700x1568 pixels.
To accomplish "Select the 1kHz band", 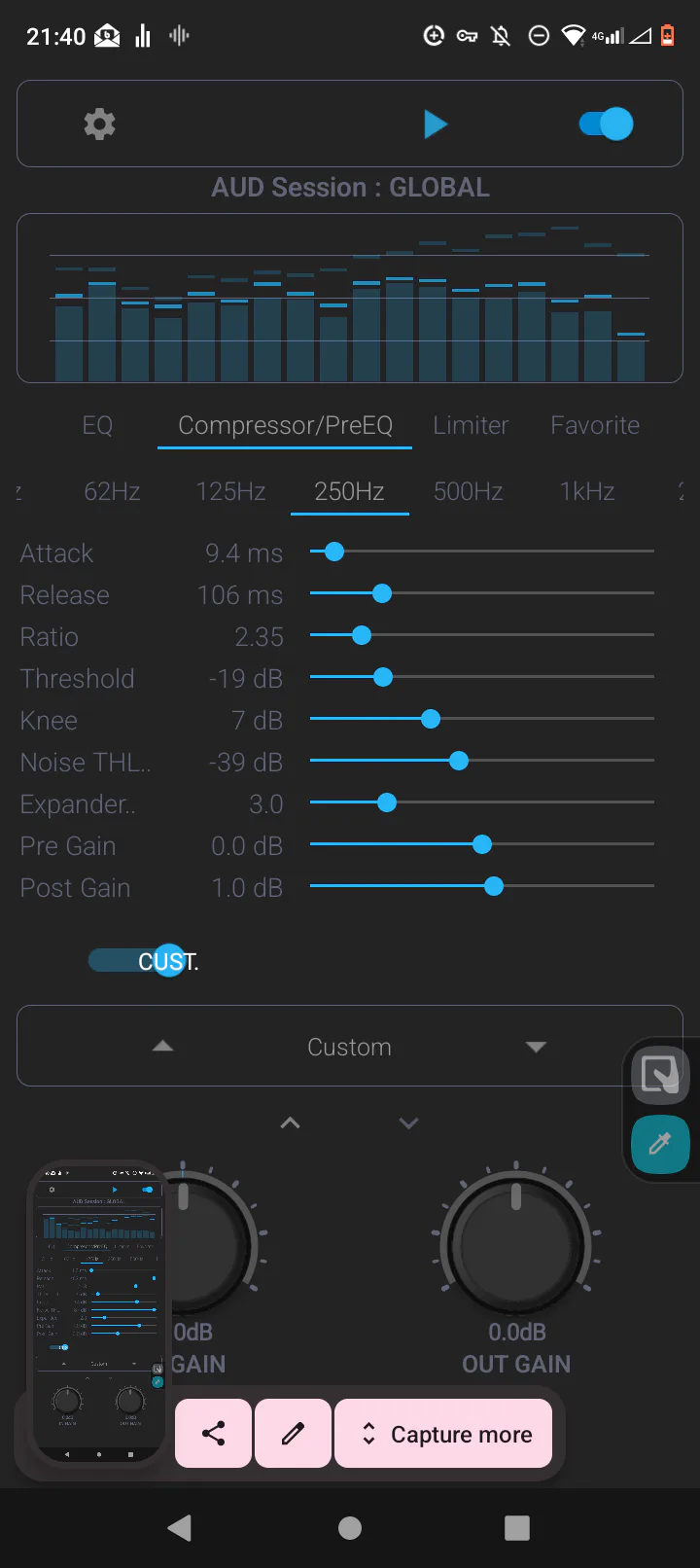I will tap(587, 491).
